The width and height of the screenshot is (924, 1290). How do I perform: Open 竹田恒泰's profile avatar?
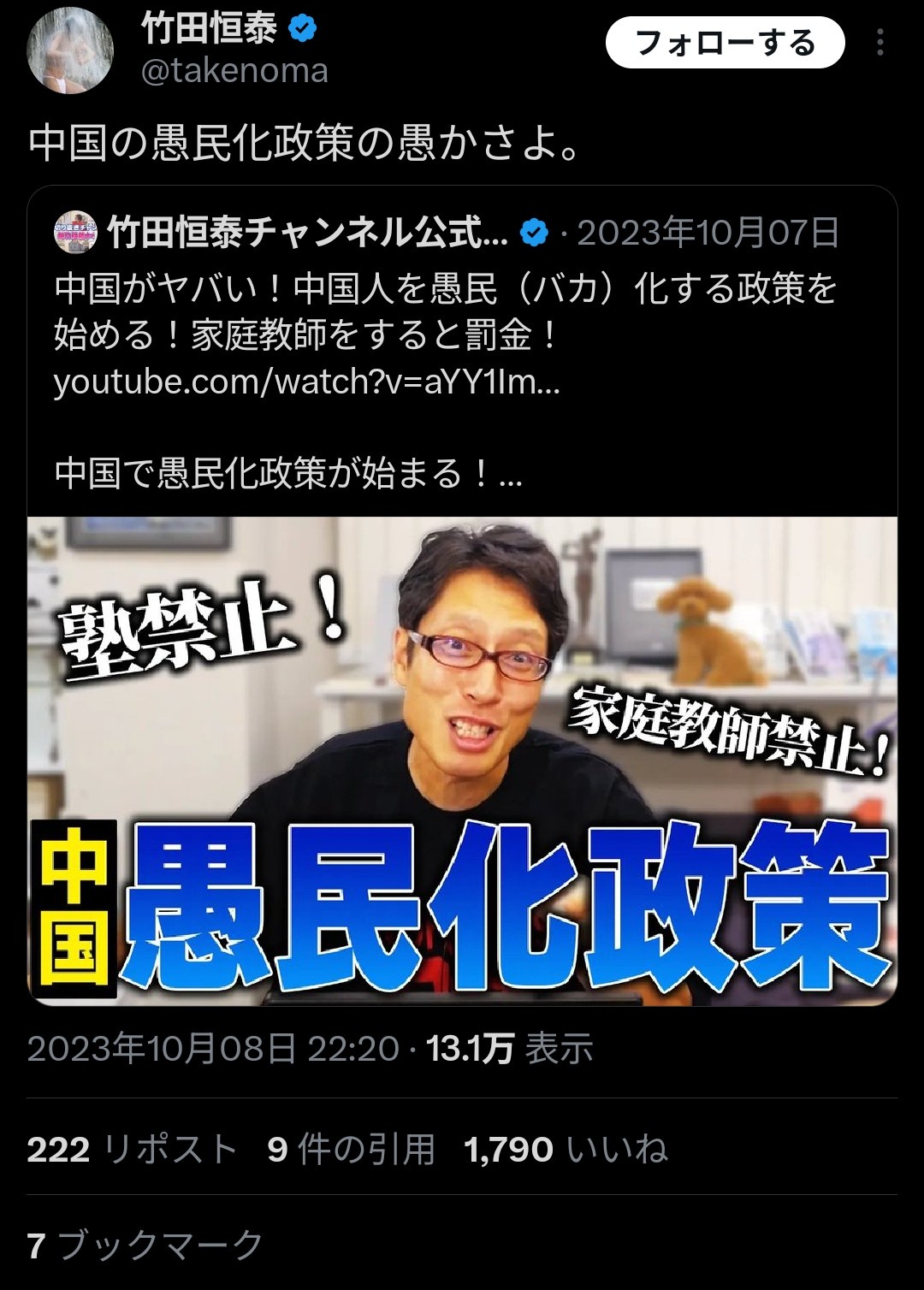tap(70, 50)
